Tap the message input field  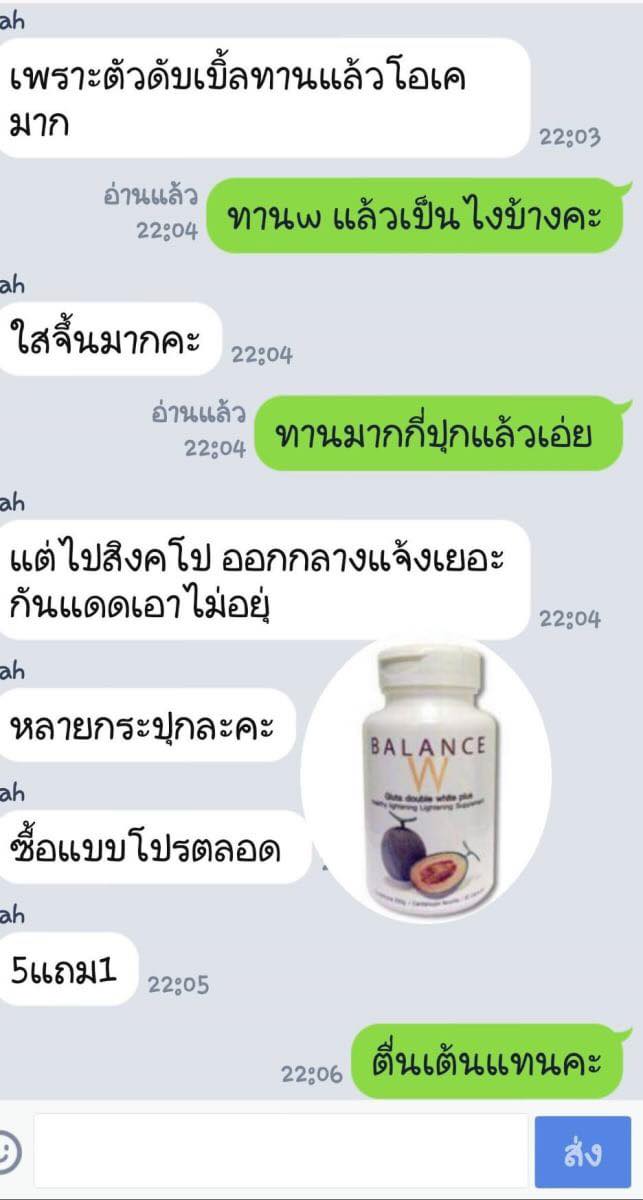pyautogui.click(x=280, y=1151)
